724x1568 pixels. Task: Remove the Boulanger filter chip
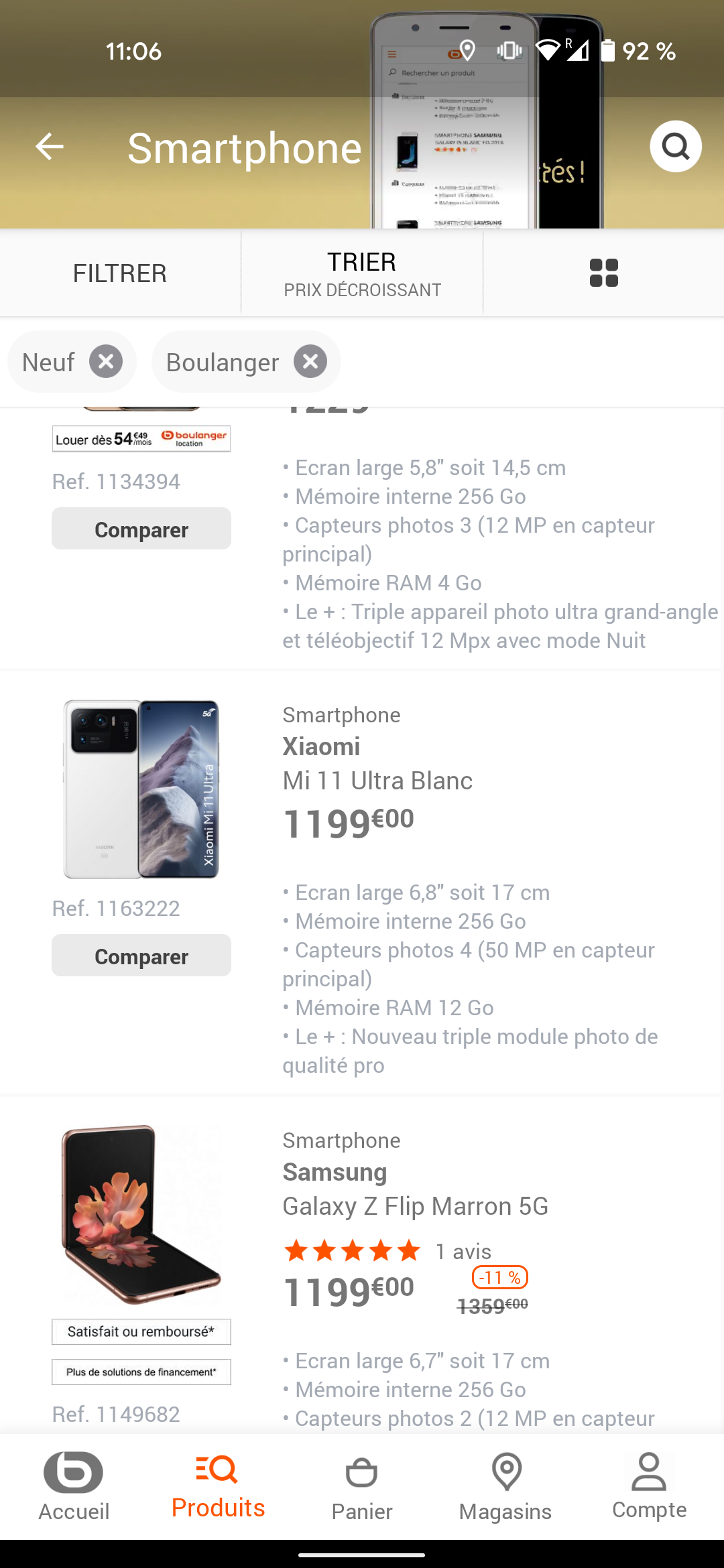[310, 362]
